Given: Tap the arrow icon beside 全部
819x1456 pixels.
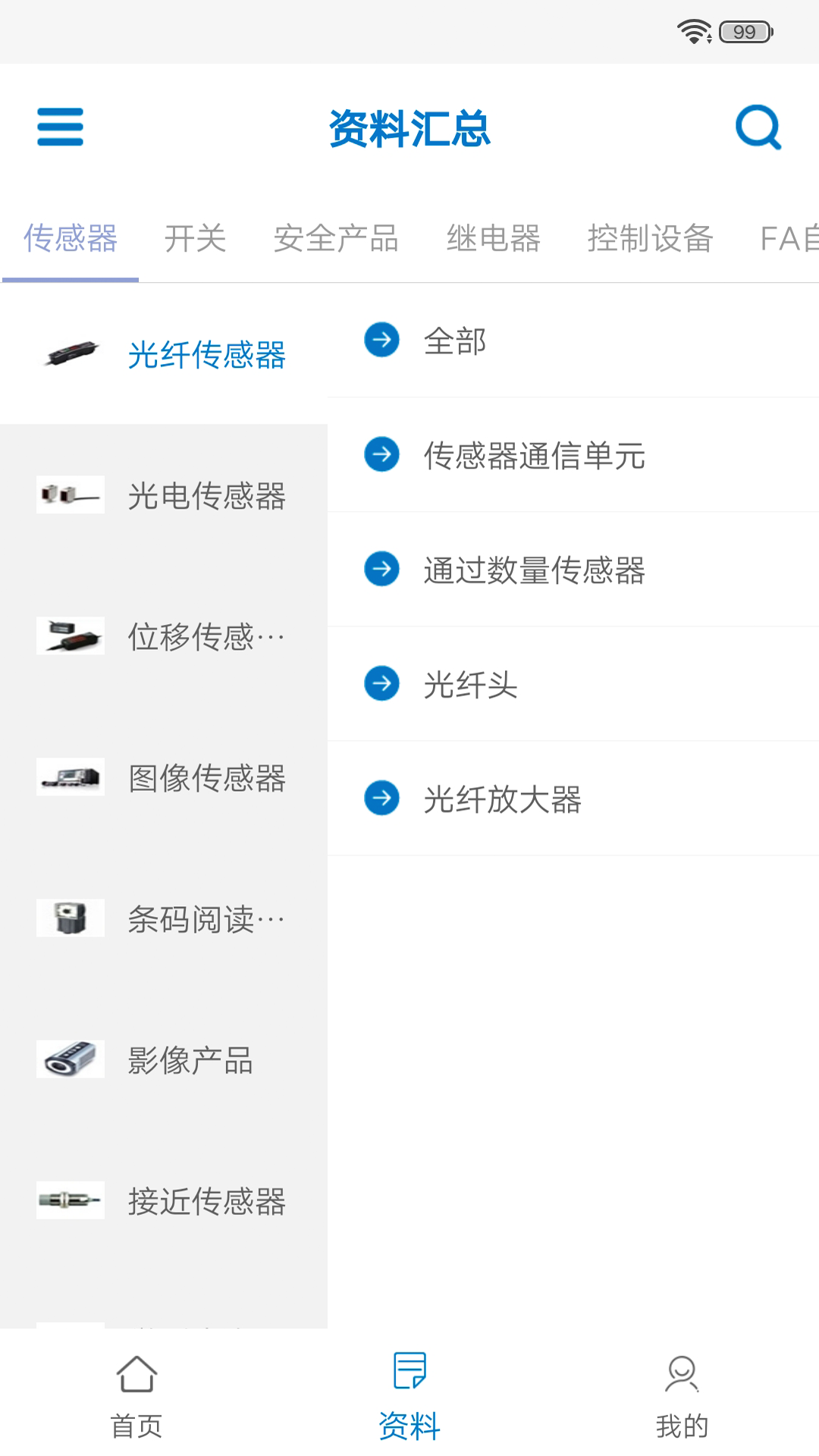Looking at the screenshot, I should 381,341.
